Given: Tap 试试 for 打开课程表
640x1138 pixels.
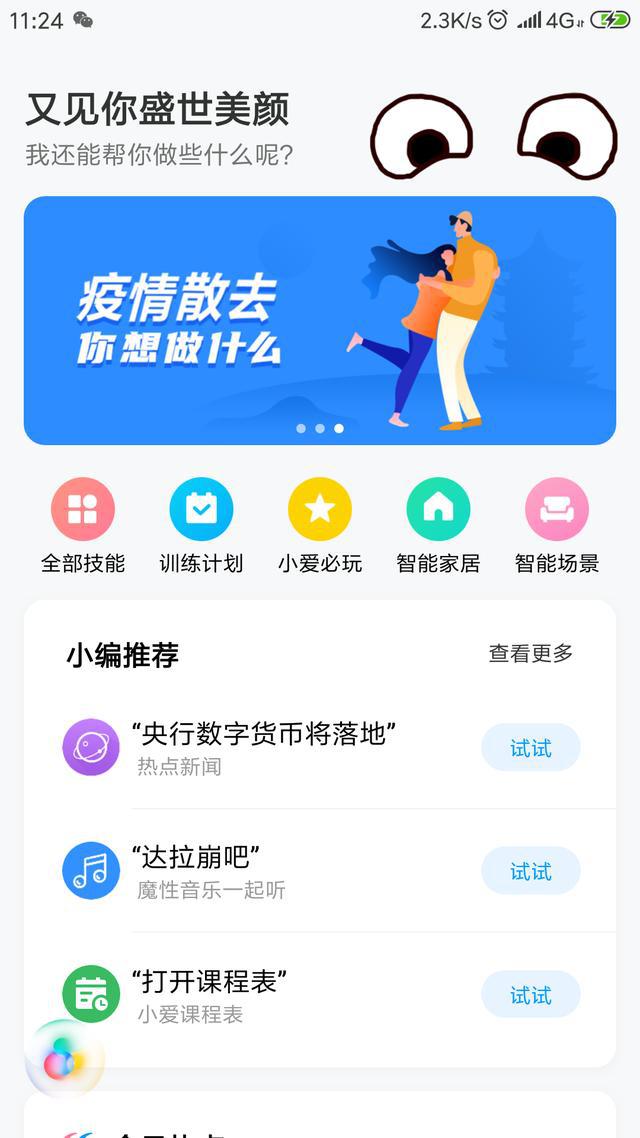Looking at the screenshot, I should click(x=530, y=995).
